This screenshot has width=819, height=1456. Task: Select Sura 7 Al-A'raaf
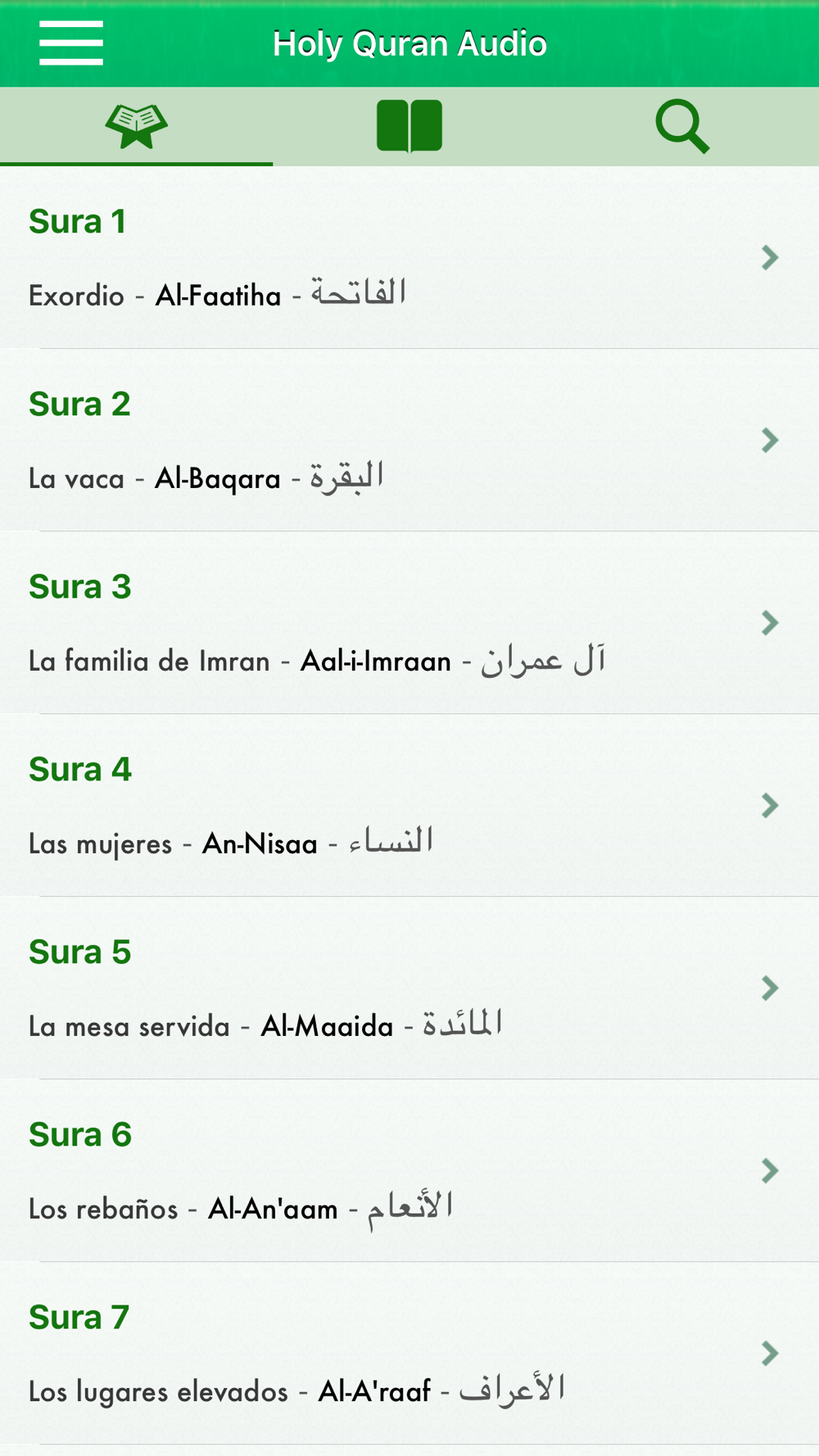tap(409, 1354)
